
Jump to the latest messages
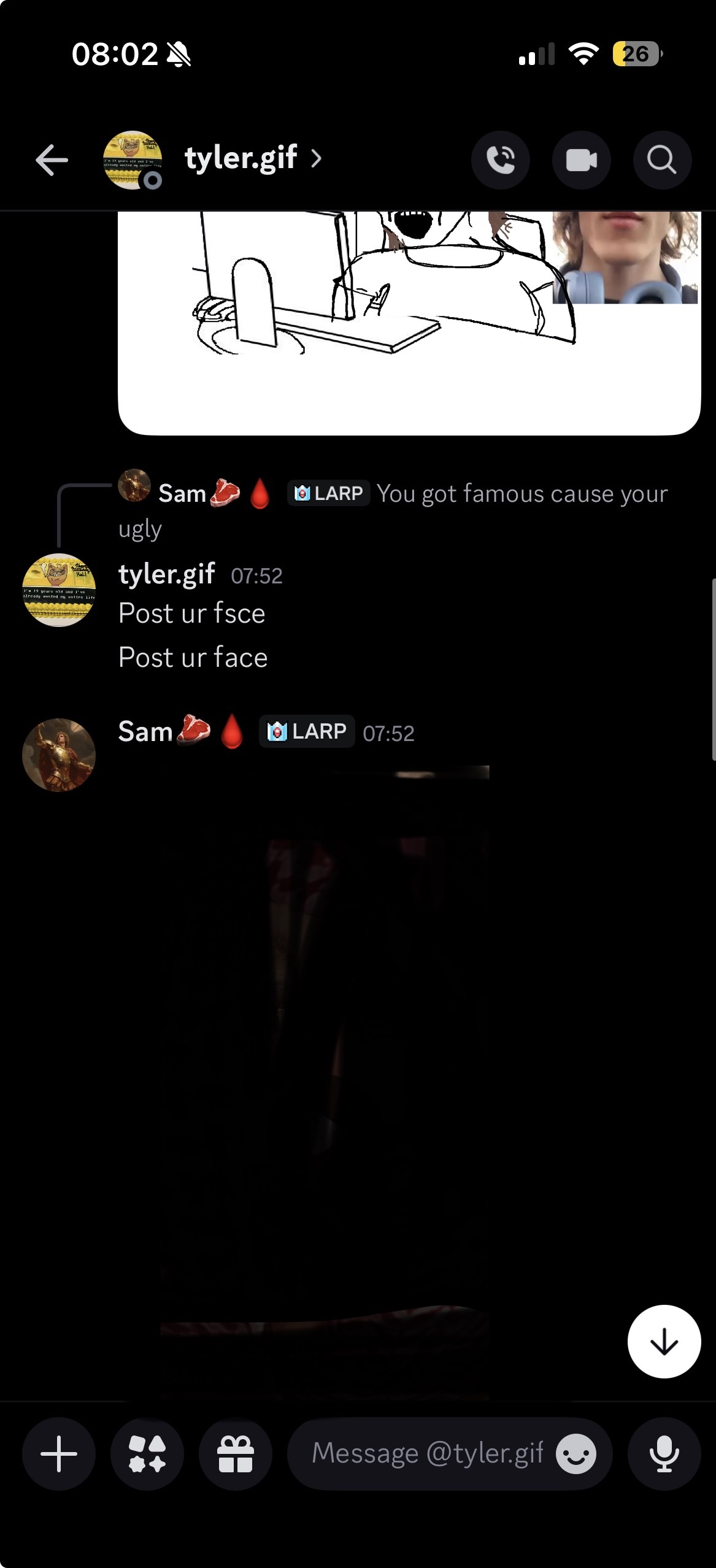click(664, 1342)
